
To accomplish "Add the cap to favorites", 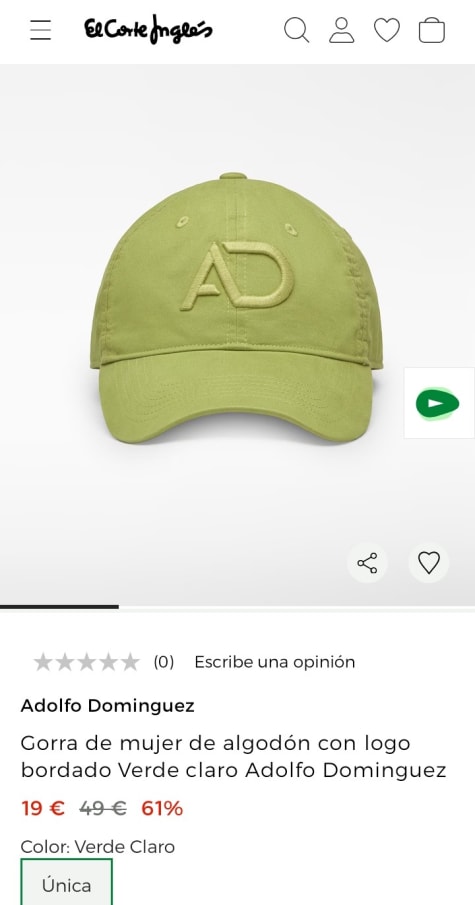I will (429, 563).
